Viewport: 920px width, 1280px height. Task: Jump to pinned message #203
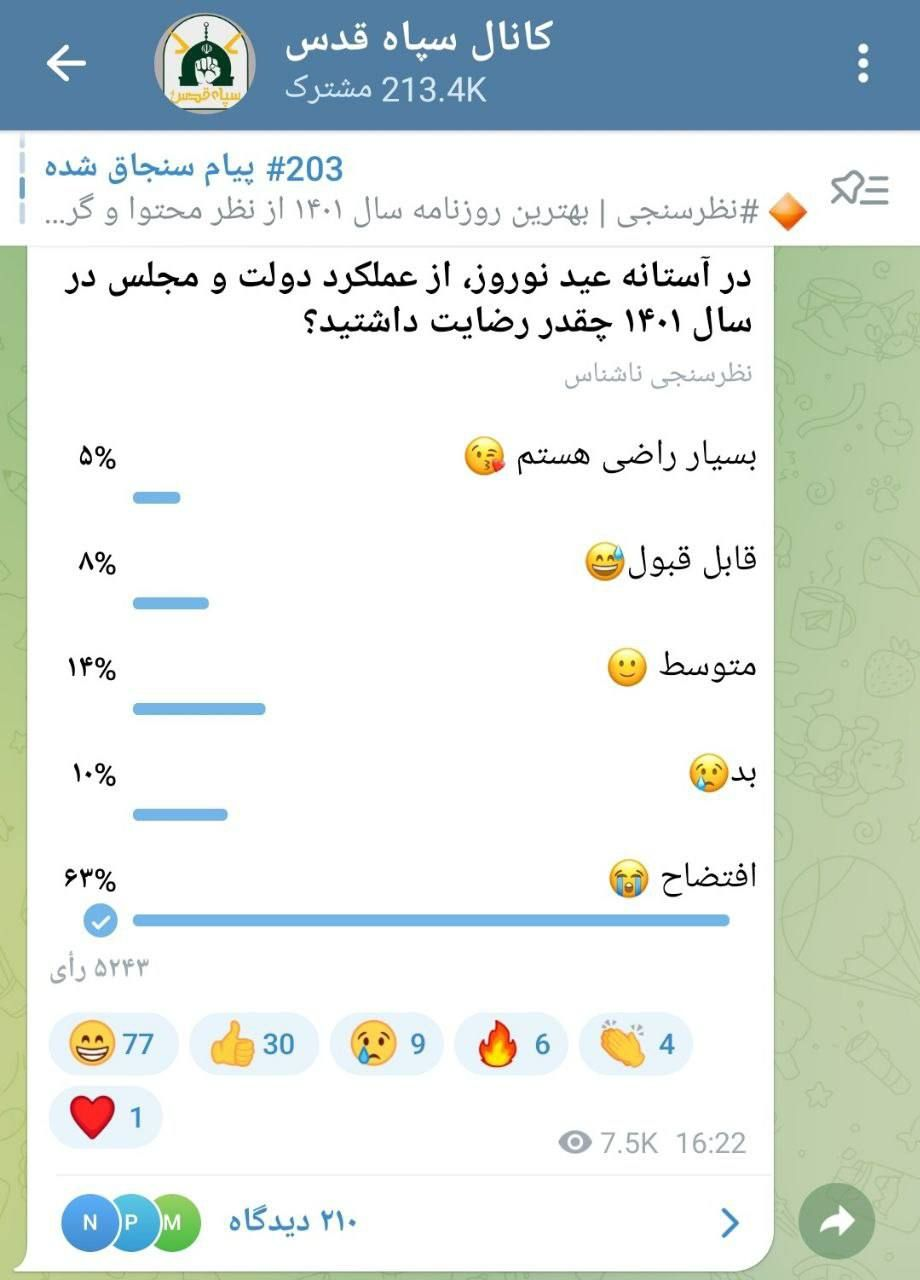400,188
